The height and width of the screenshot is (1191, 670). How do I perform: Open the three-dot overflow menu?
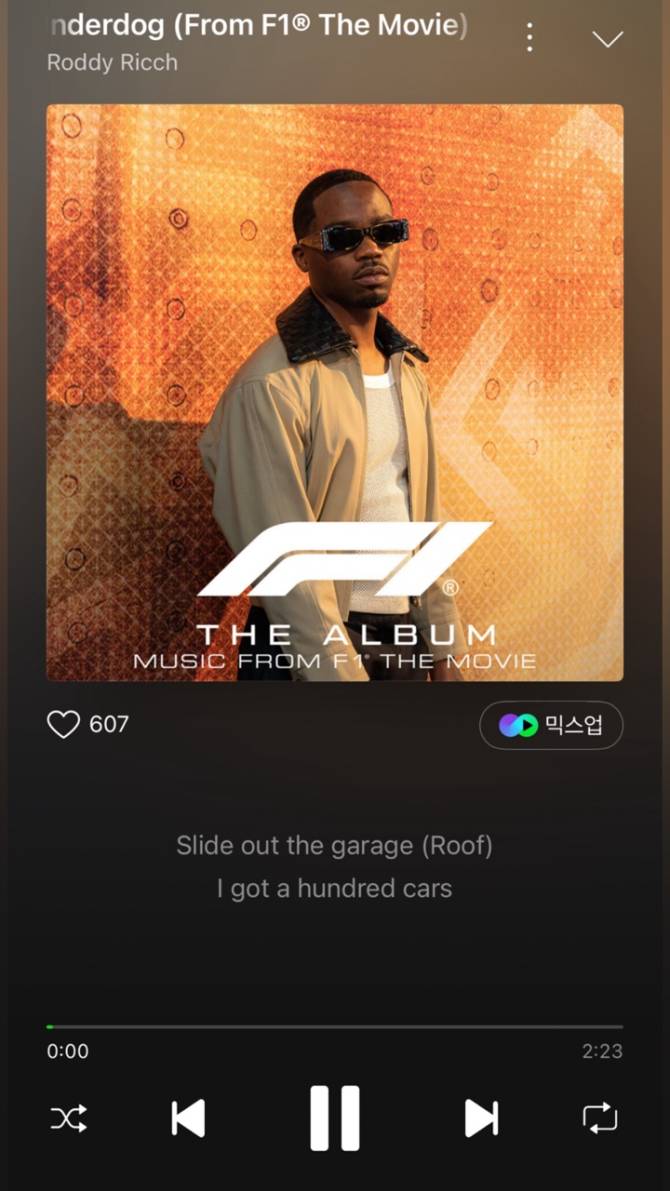click(x=530, y=38)
